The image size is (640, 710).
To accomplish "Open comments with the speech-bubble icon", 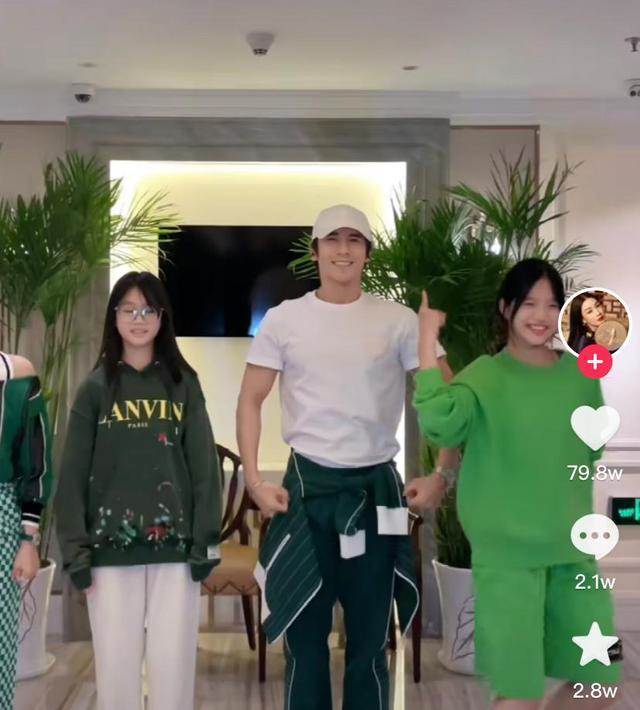I will (x=595, y=536).
